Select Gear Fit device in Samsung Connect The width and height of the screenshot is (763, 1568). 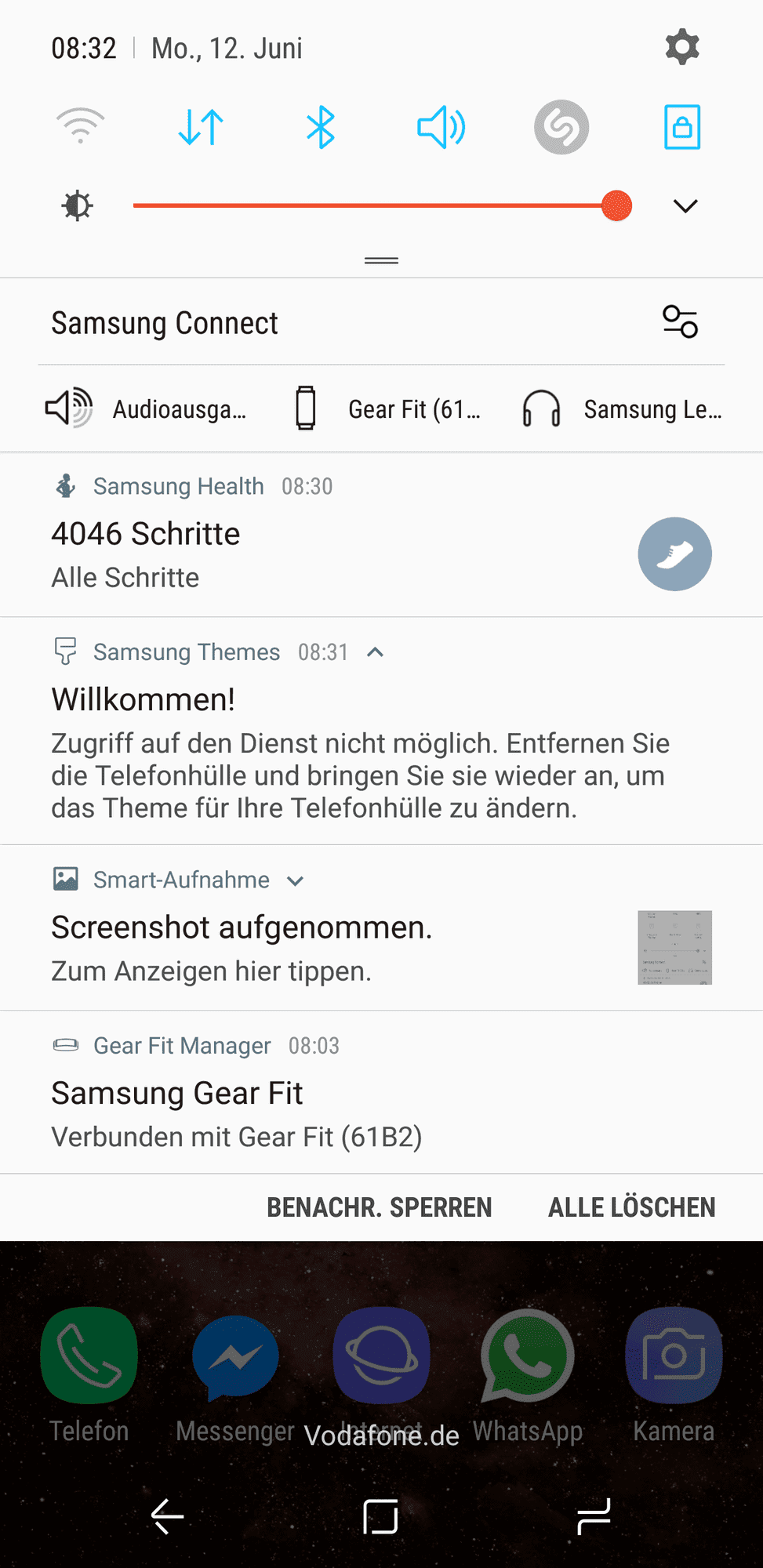coord(388,409)
